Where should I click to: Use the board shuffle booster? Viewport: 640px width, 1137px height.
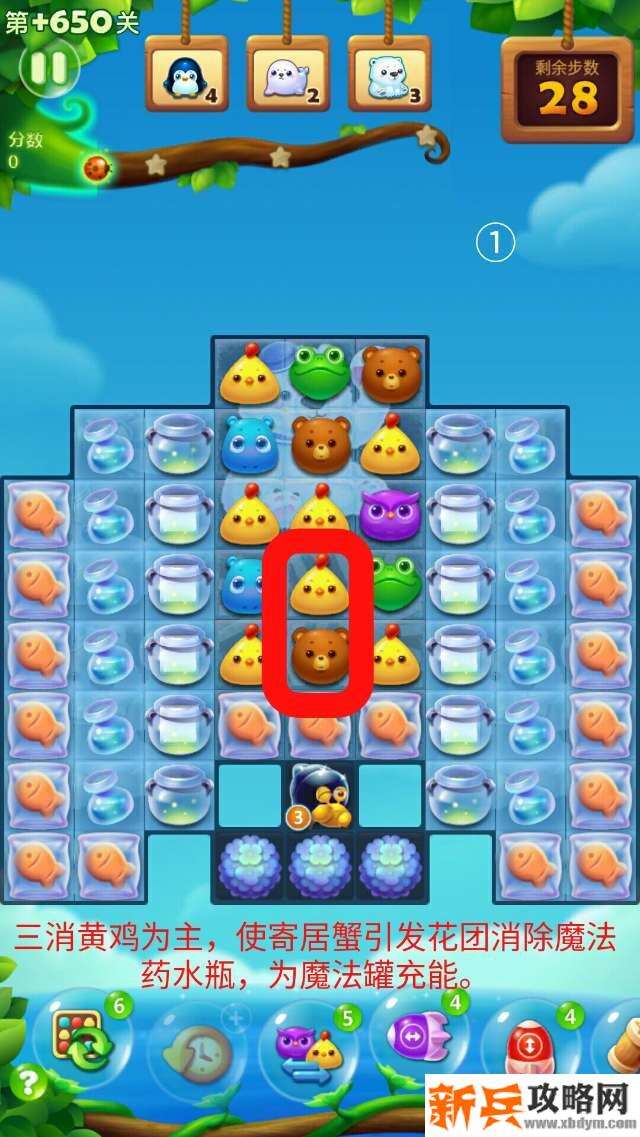pyautogui.click(x=82, y=1040)
